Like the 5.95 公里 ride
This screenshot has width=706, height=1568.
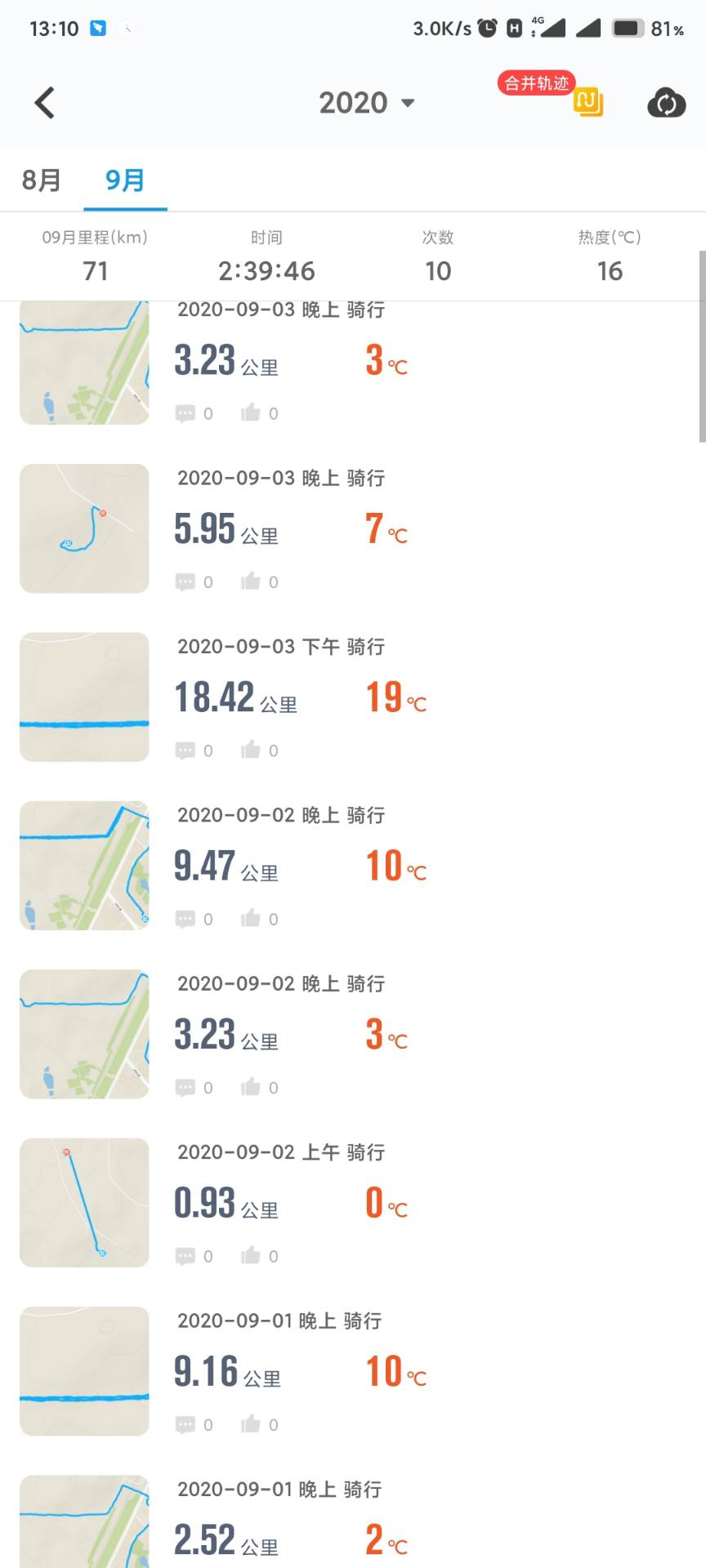(251, 581)
